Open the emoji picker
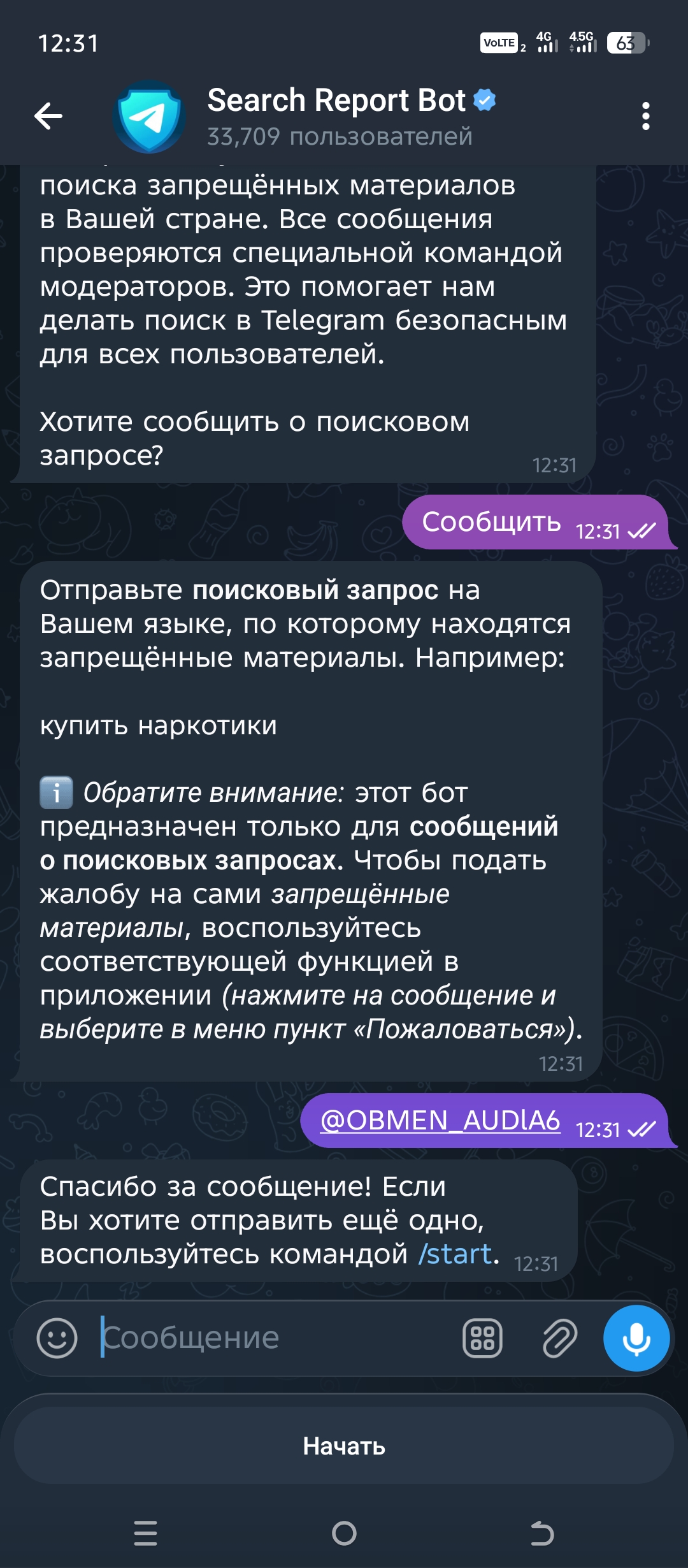Viewport: 688px width, 1568px height. pyautogui.click(x=57, y=1337)
